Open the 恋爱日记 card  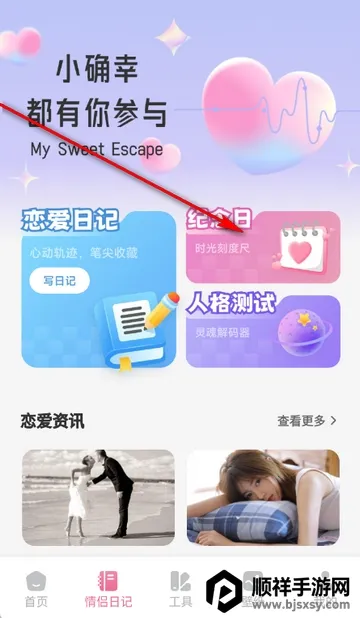99,289
